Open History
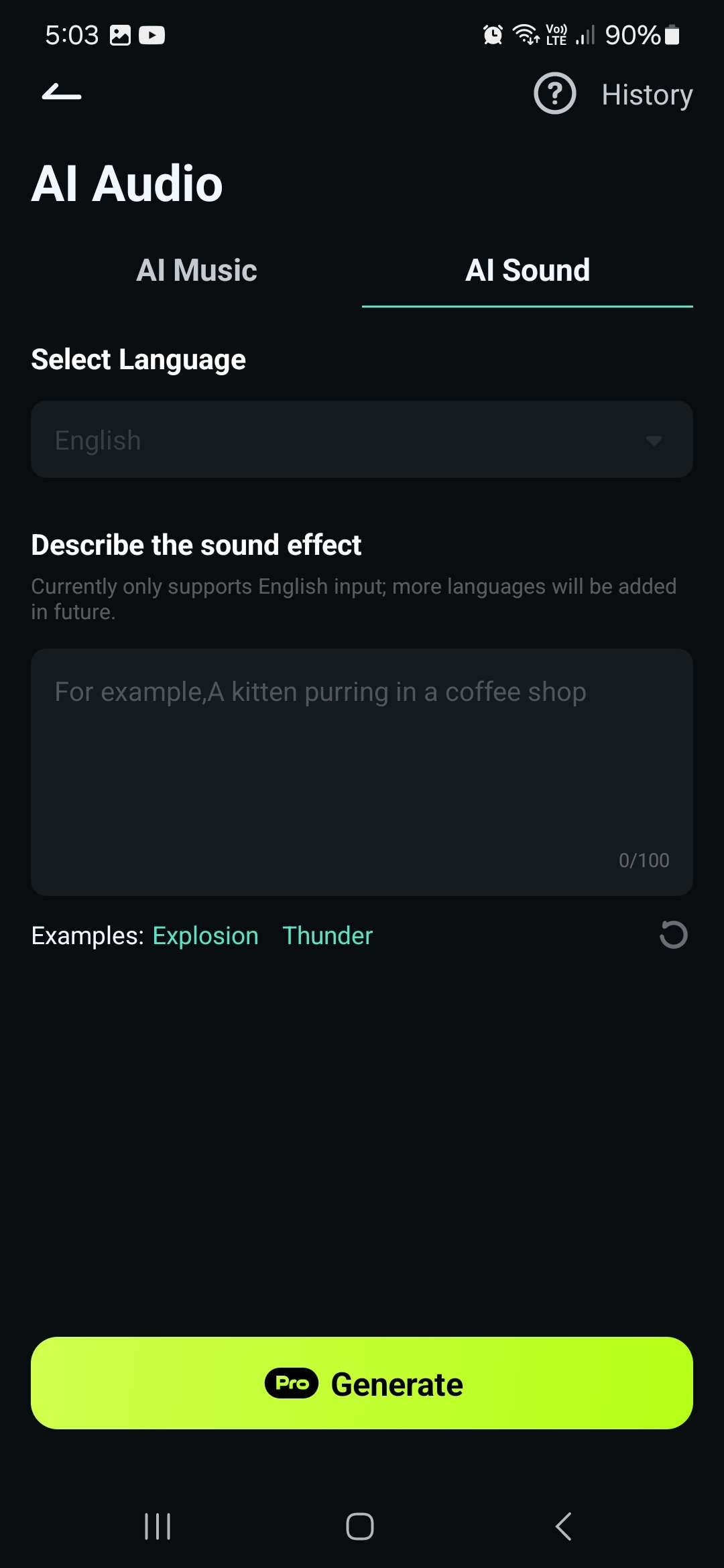The width and height of the screenshot is (724, 1568). [646, 94]
